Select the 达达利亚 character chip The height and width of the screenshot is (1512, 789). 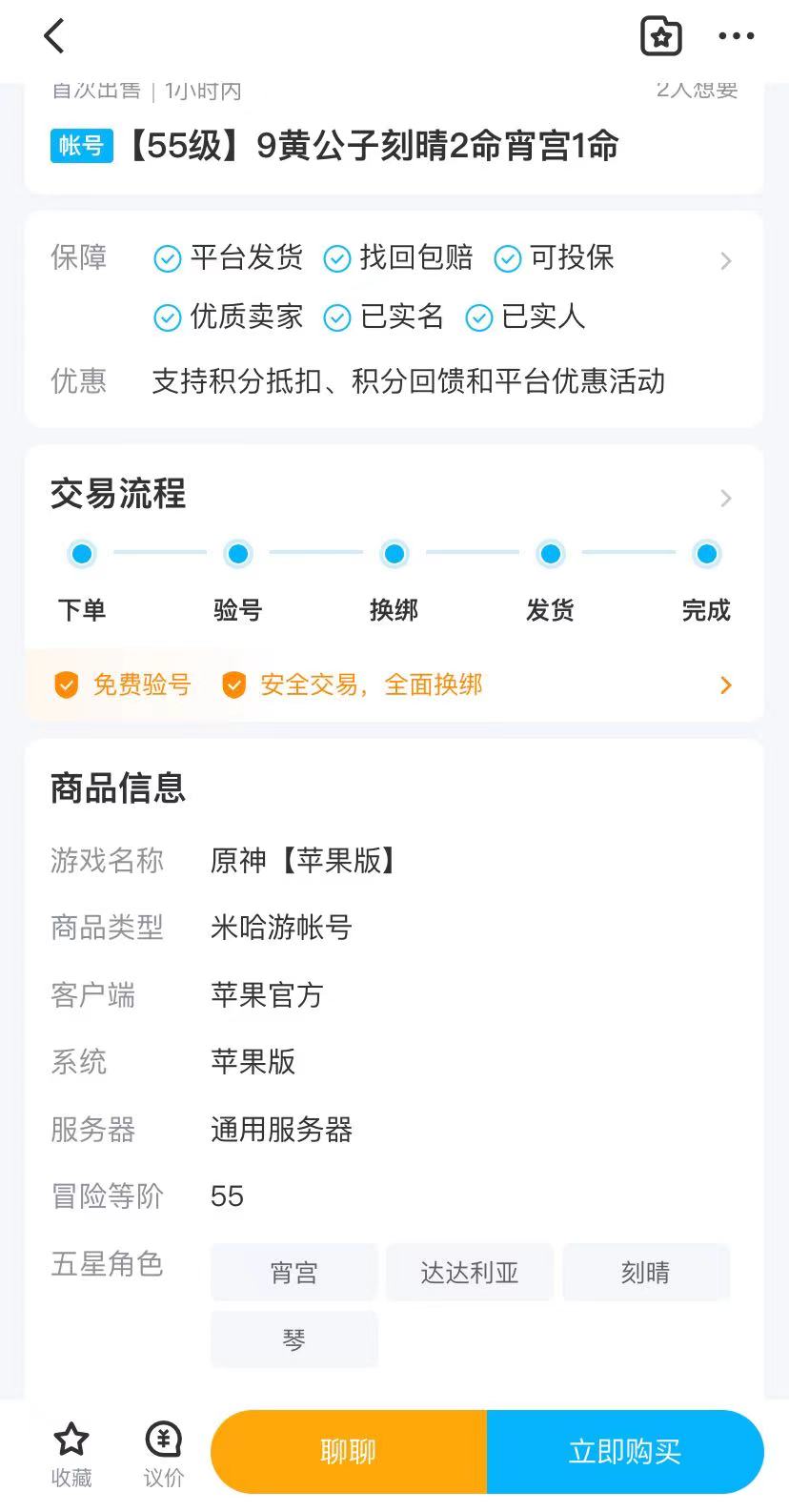[x=470, y=1272]
